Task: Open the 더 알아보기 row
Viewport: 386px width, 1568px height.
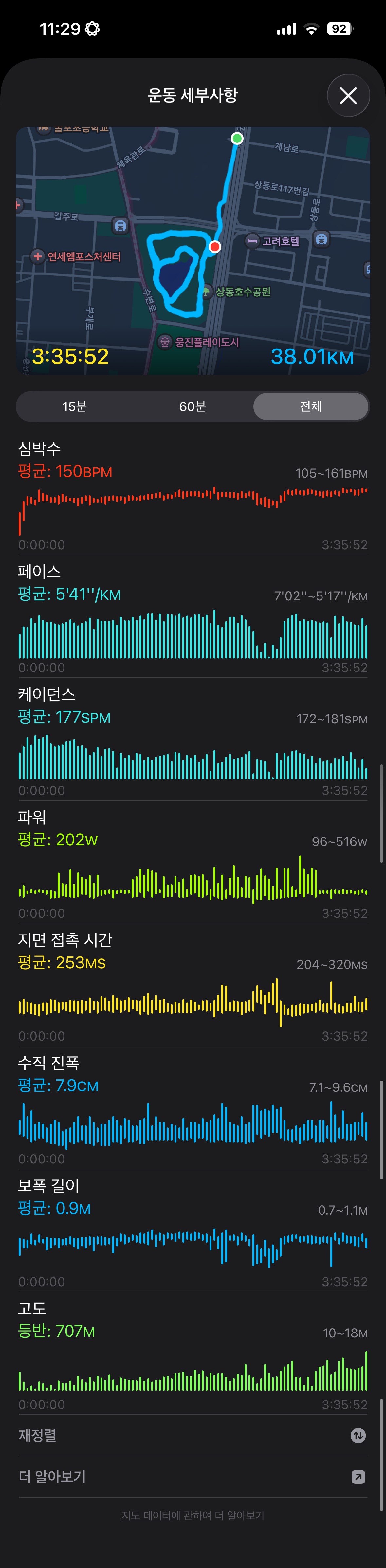Action: (193, 1477)
